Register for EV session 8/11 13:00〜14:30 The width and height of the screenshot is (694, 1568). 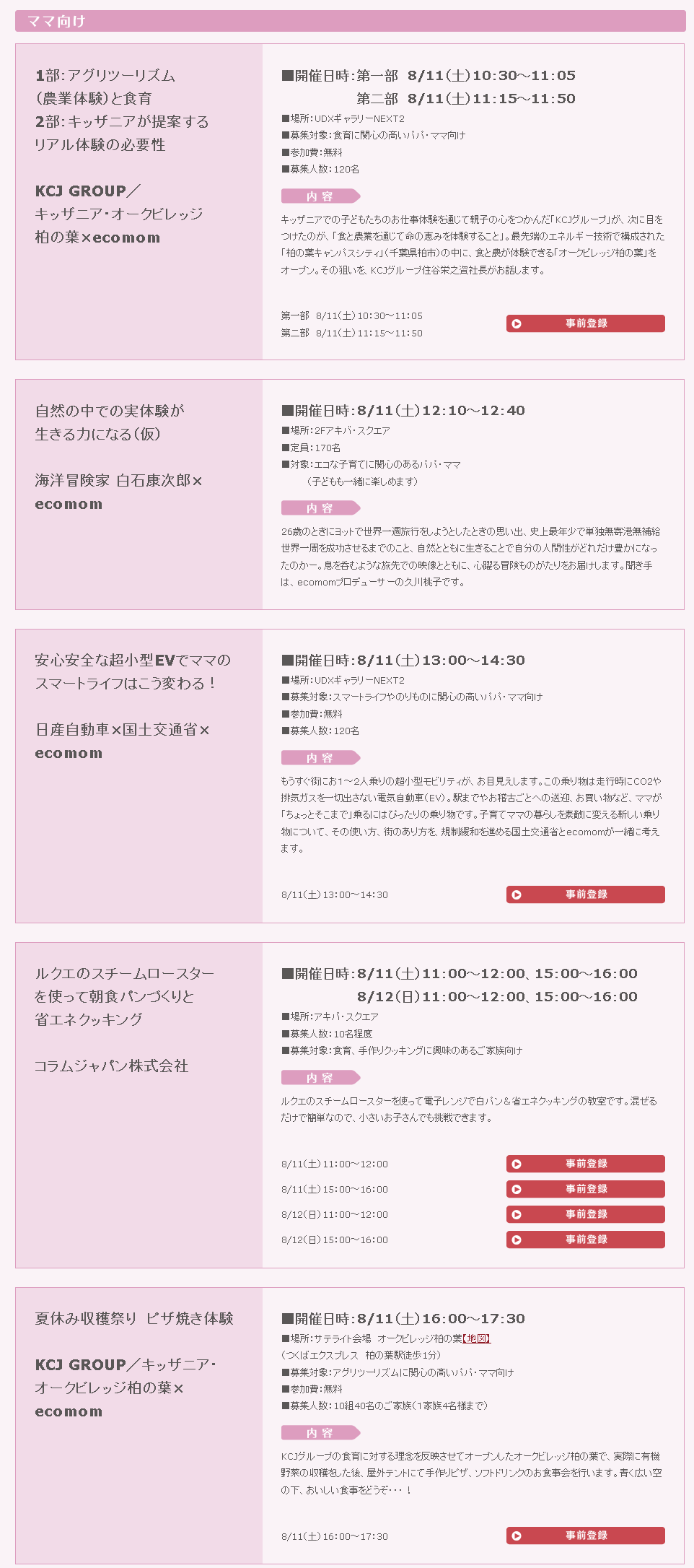coord(585,894)
